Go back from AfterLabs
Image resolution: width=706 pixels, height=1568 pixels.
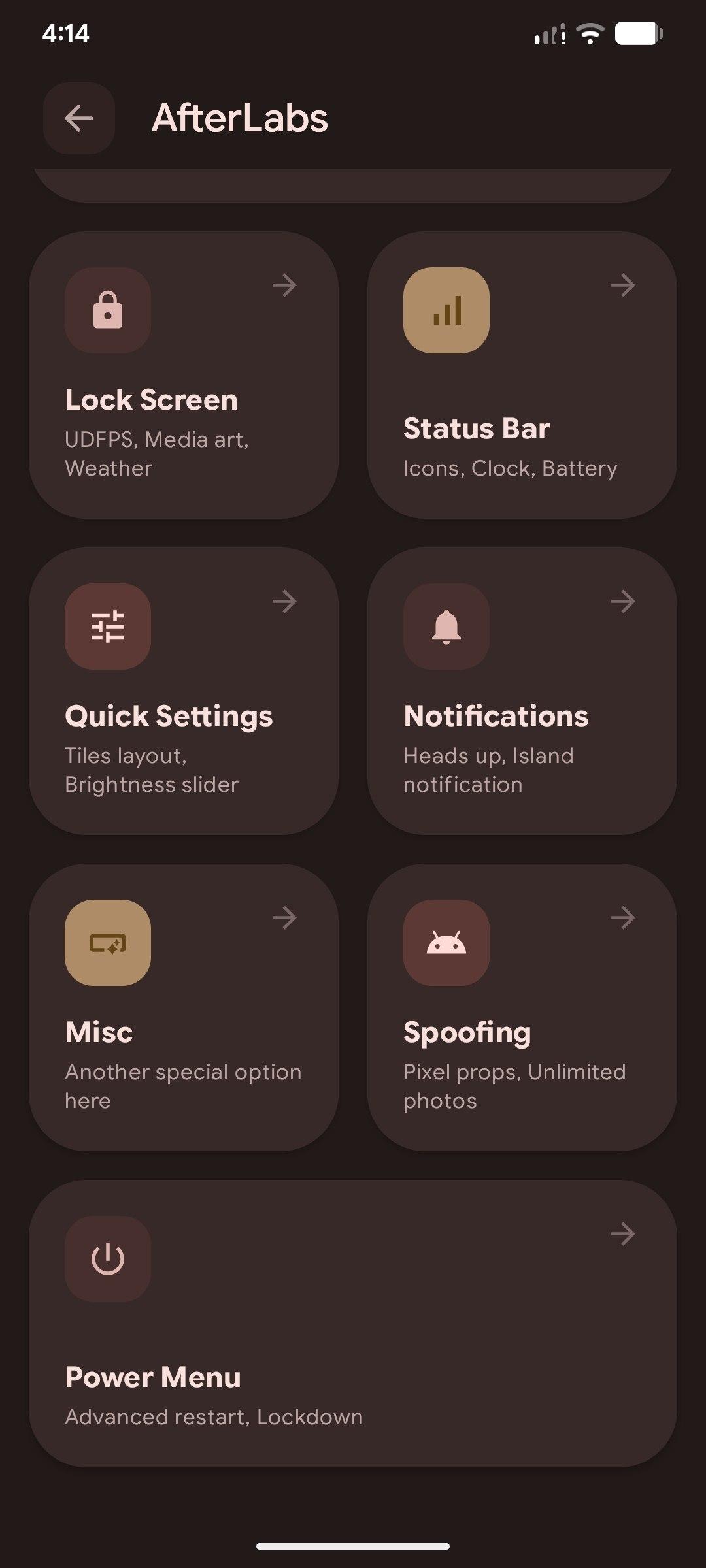click(79, 118)
